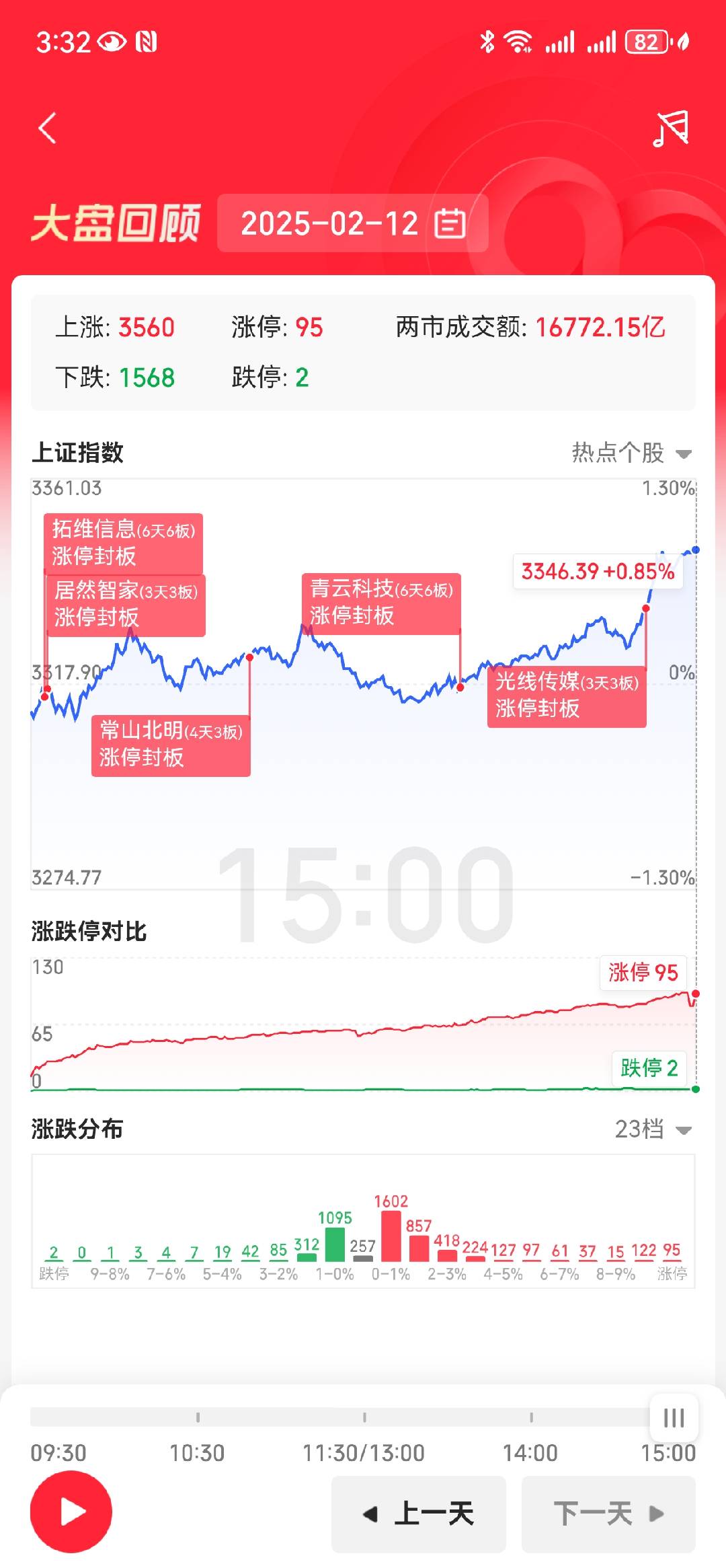Select the 青云科技 limit-up label

(381, 603)
